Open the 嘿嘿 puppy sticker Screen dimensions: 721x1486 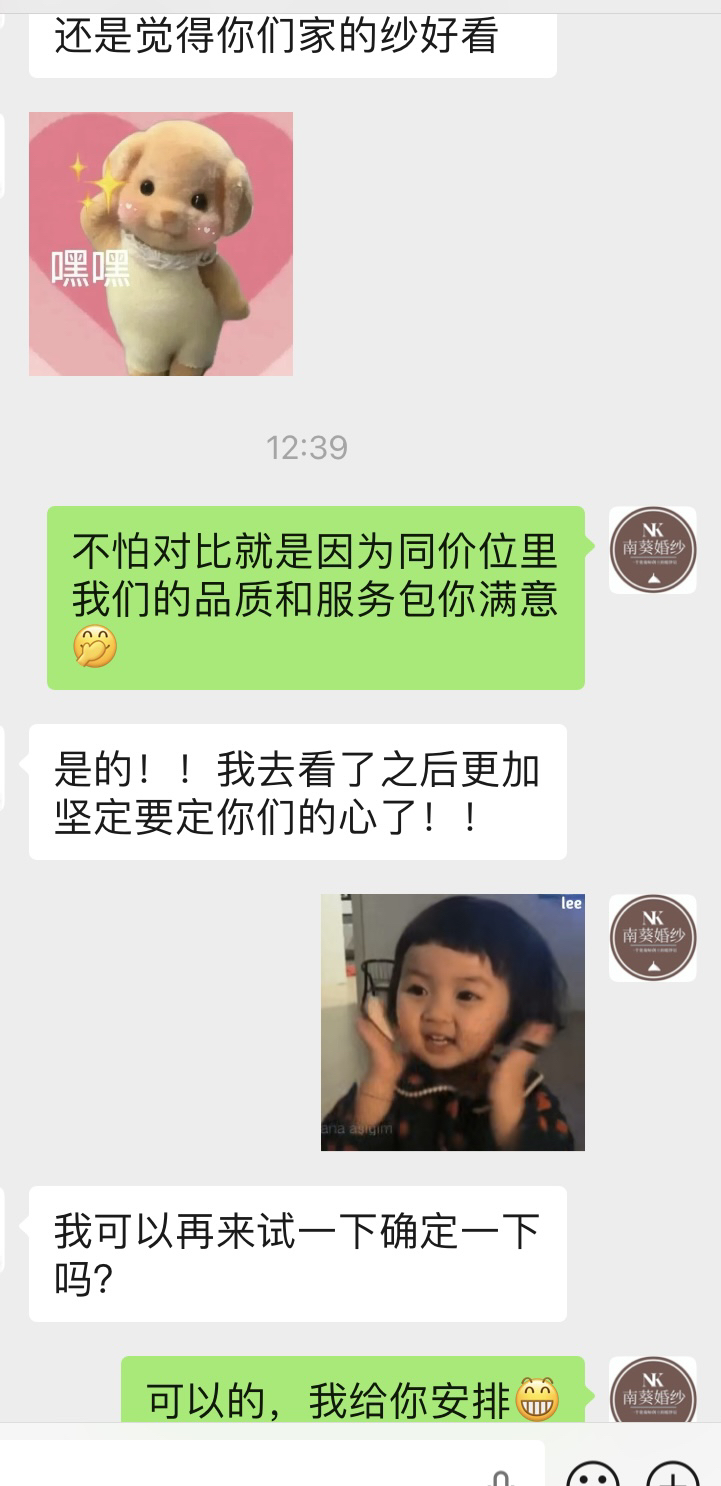(x=161, y=244)
